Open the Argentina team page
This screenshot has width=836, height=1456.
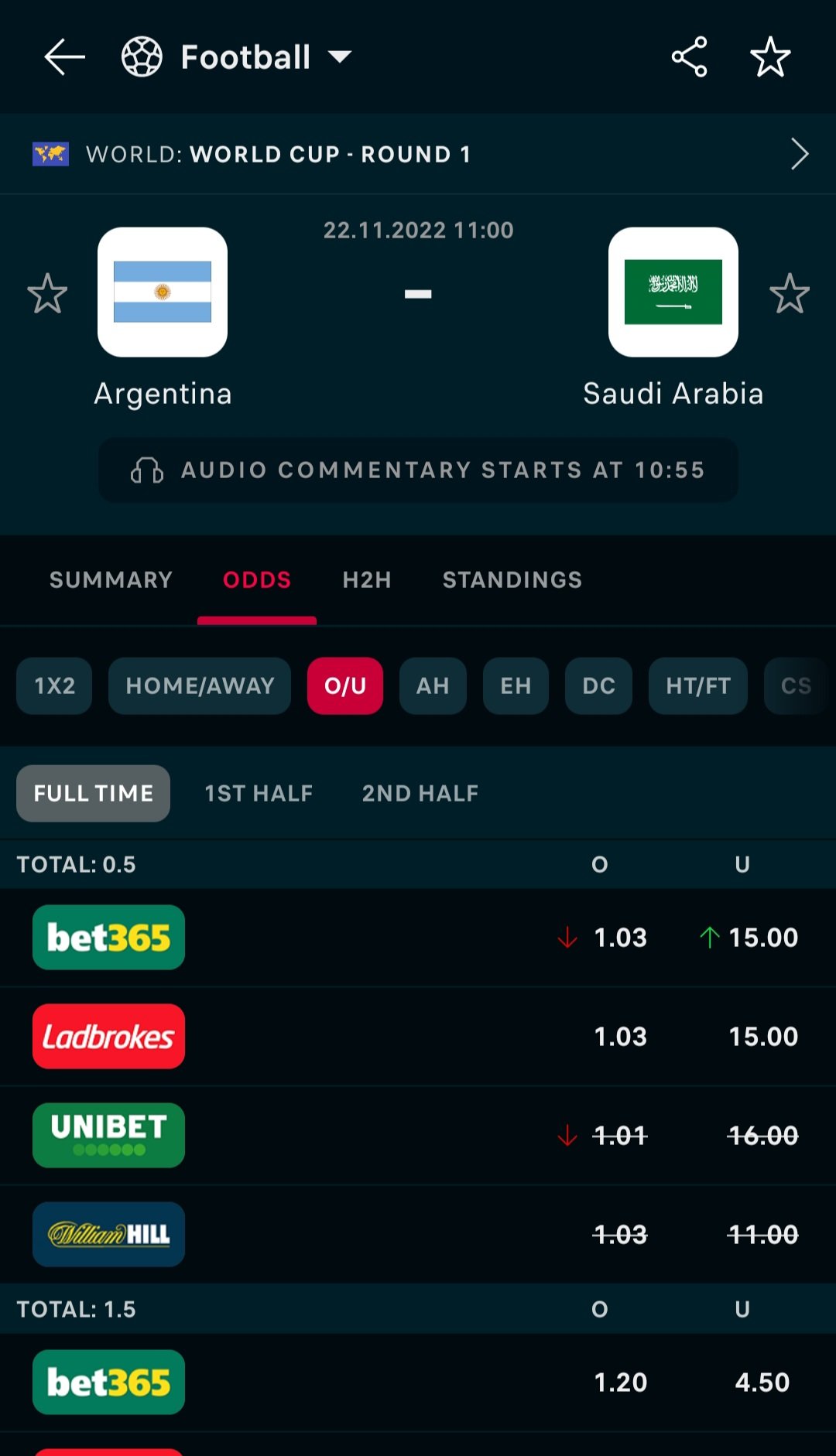click(163, 292)
